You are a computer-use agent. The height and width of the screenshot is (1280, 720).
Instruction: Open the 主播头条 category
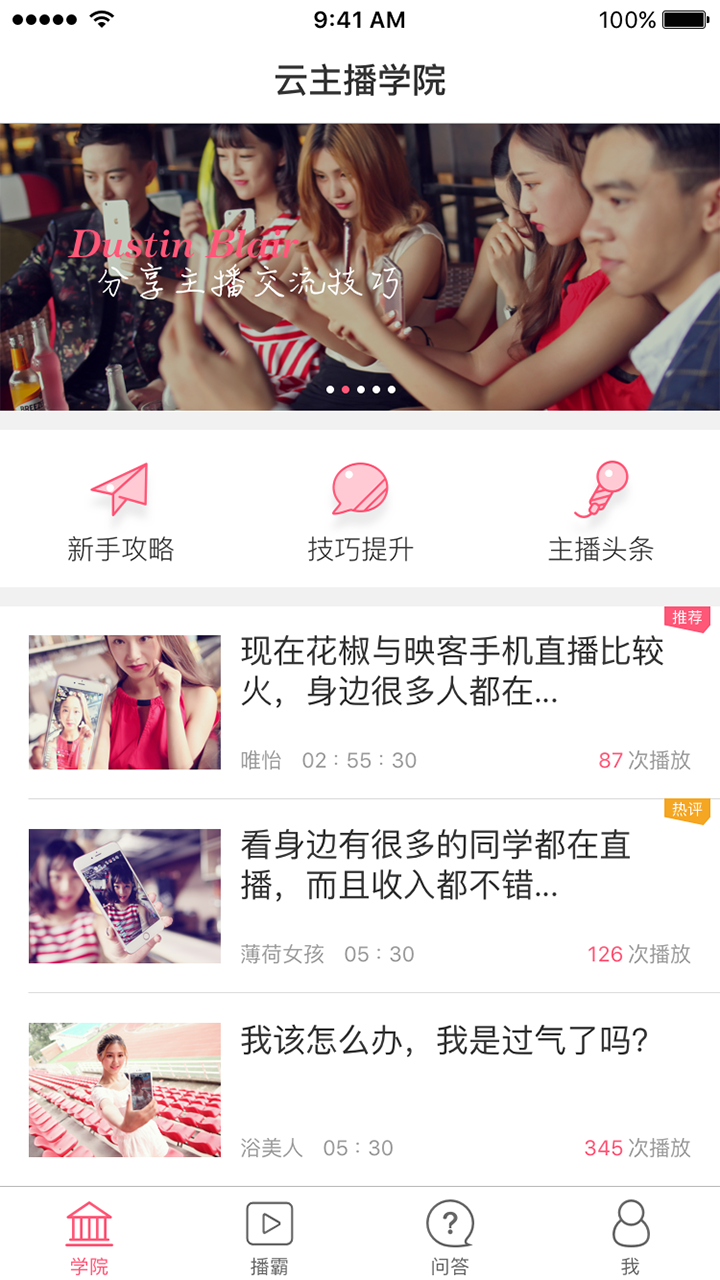tap(600, 511)
